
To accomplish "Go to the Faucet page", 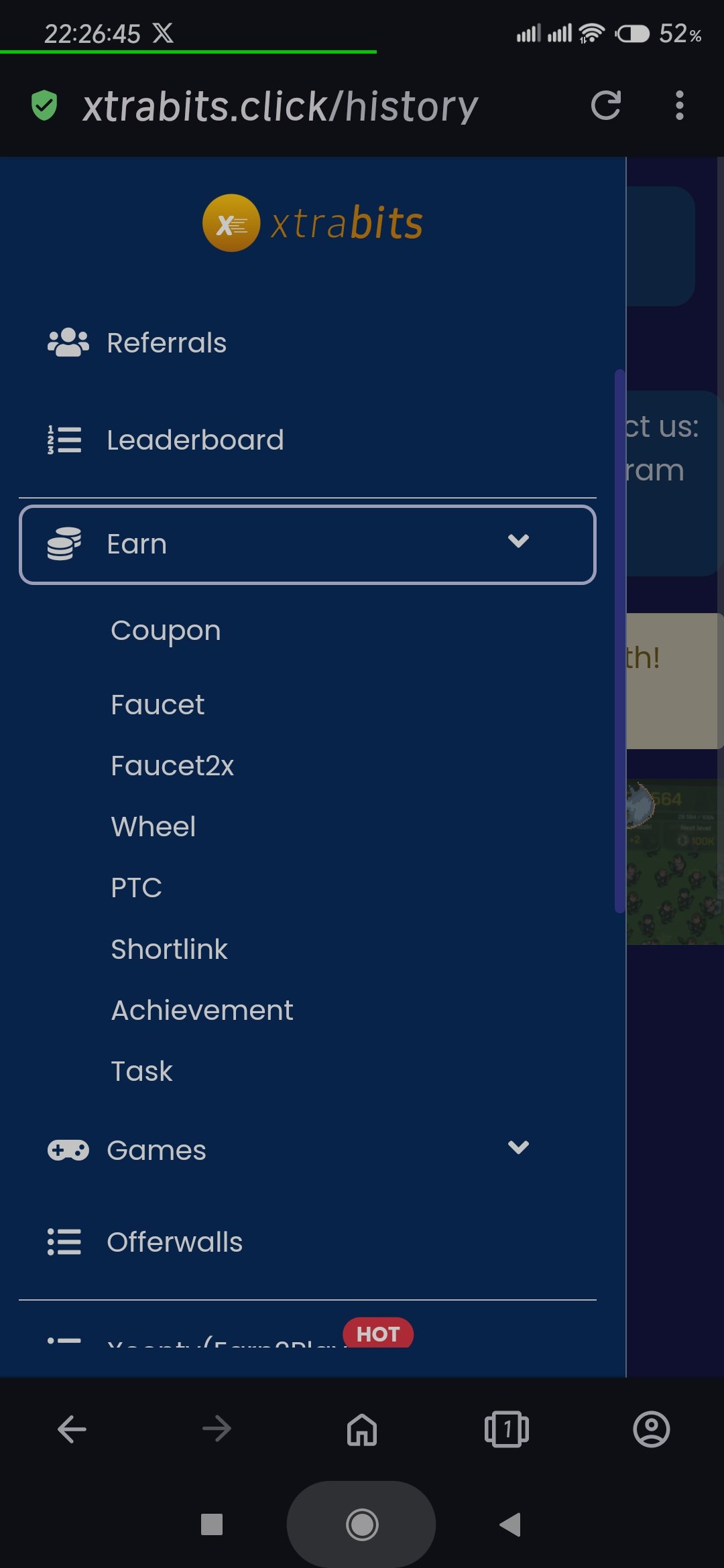I will (158, 705).
